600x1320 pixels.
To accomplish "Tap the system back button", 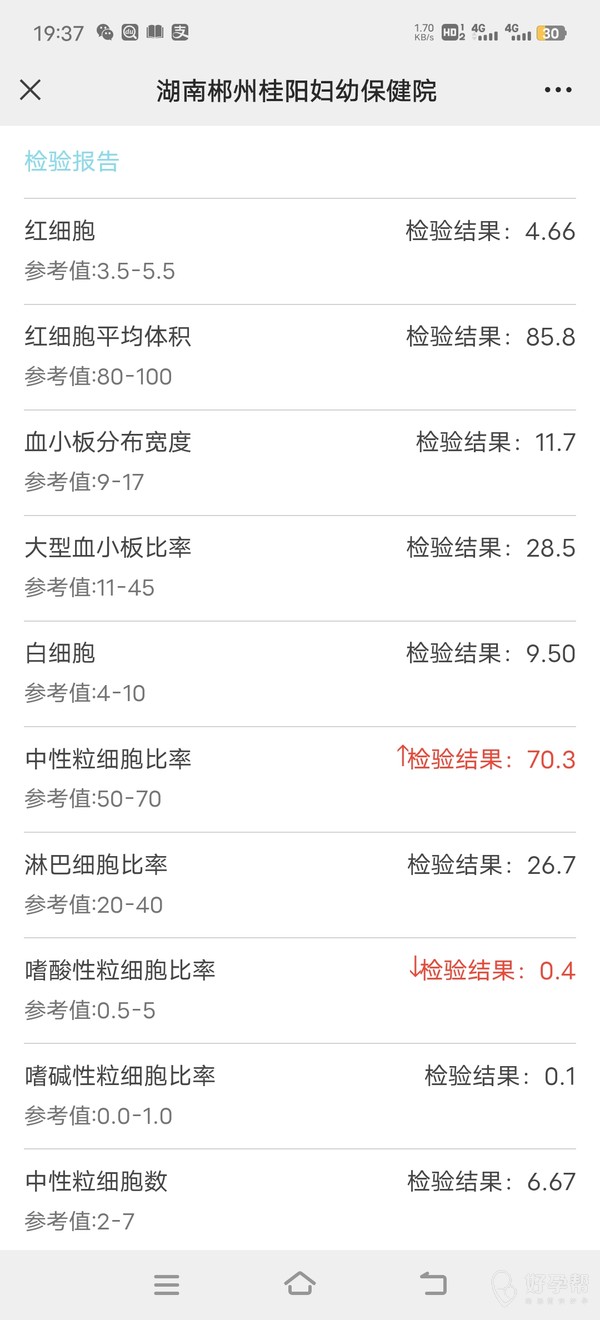I will pyautogui.click(x=433, y=1284).
